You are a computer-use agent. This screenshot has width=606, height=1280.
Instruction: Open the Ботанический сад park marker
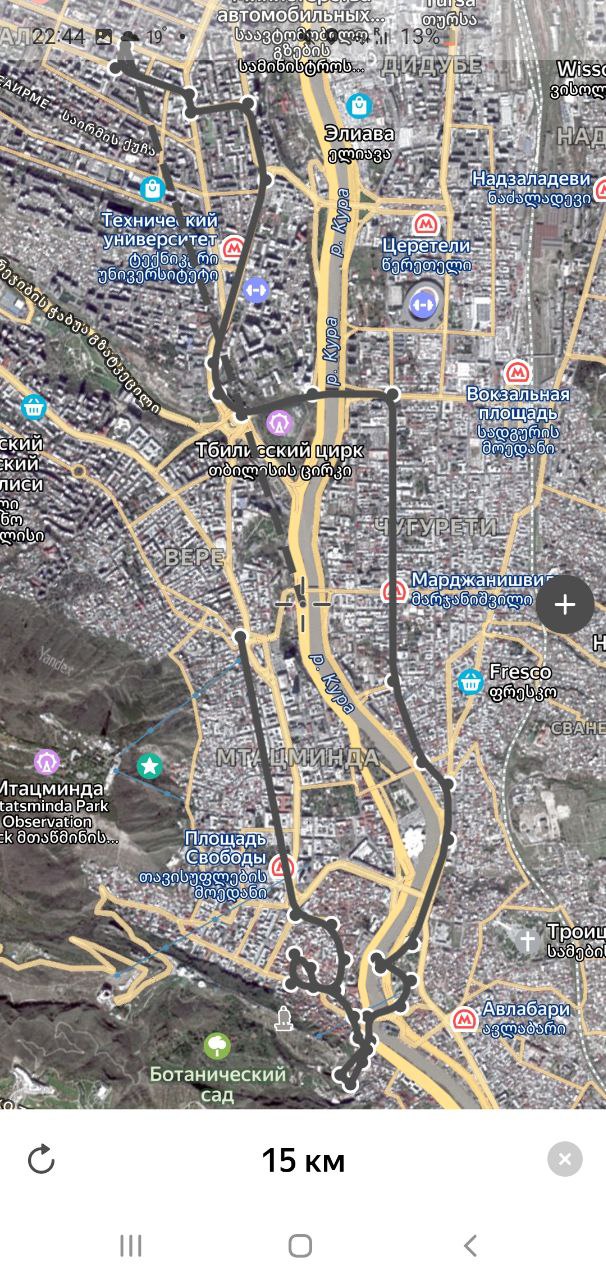click(x=217, y=1047)
